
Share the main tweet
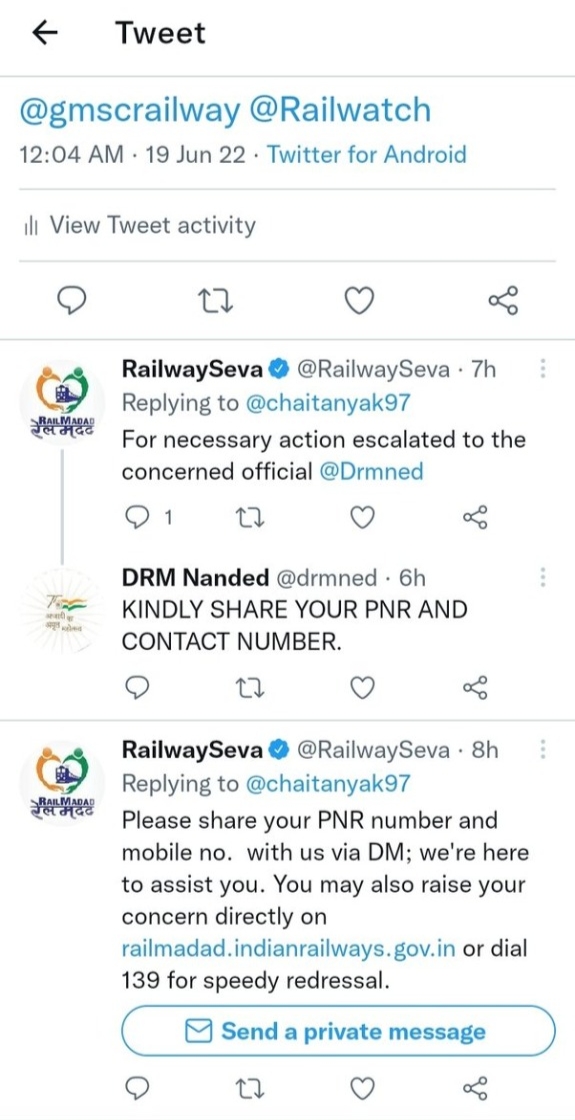coord(504,301)
